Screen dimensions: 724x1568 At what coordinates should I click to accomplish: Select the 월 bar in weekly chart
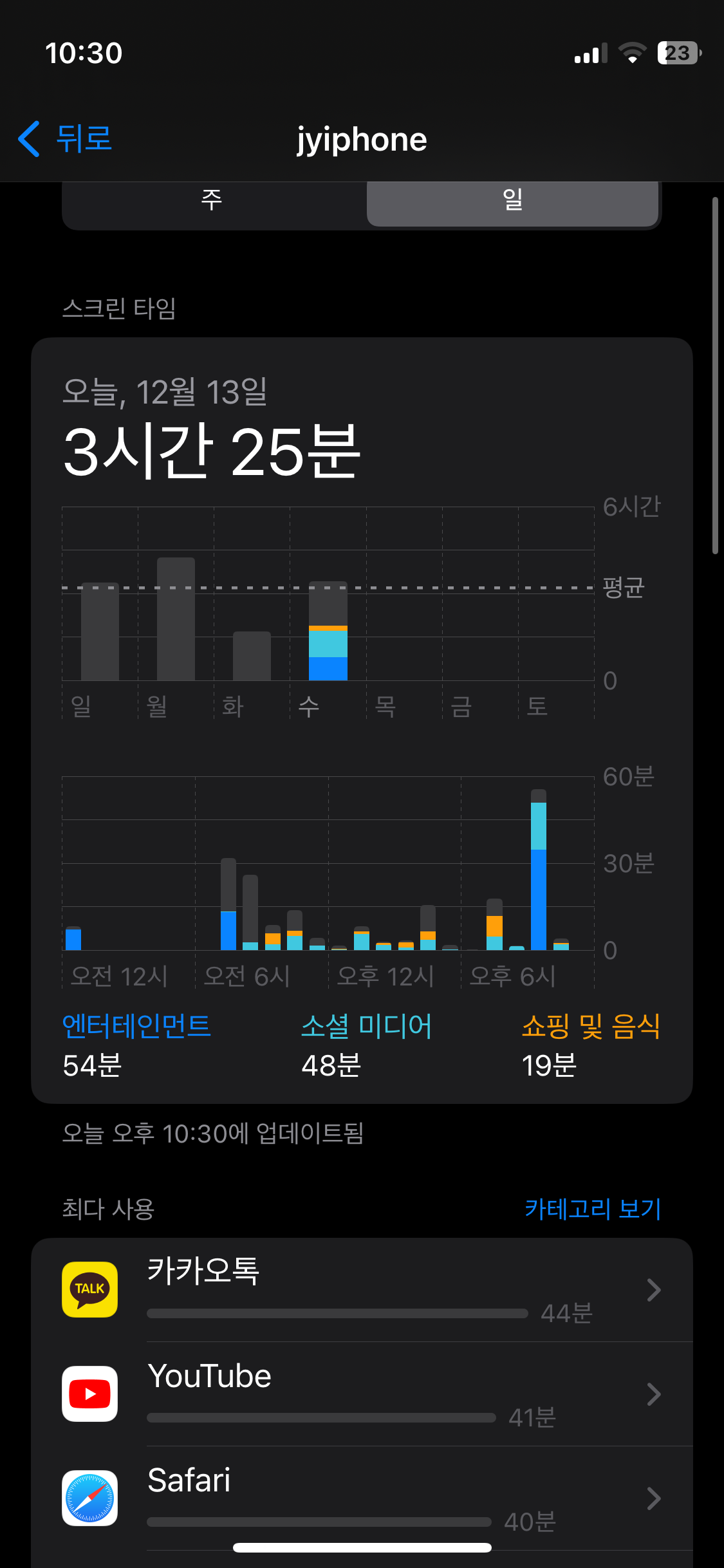(176, 619)
